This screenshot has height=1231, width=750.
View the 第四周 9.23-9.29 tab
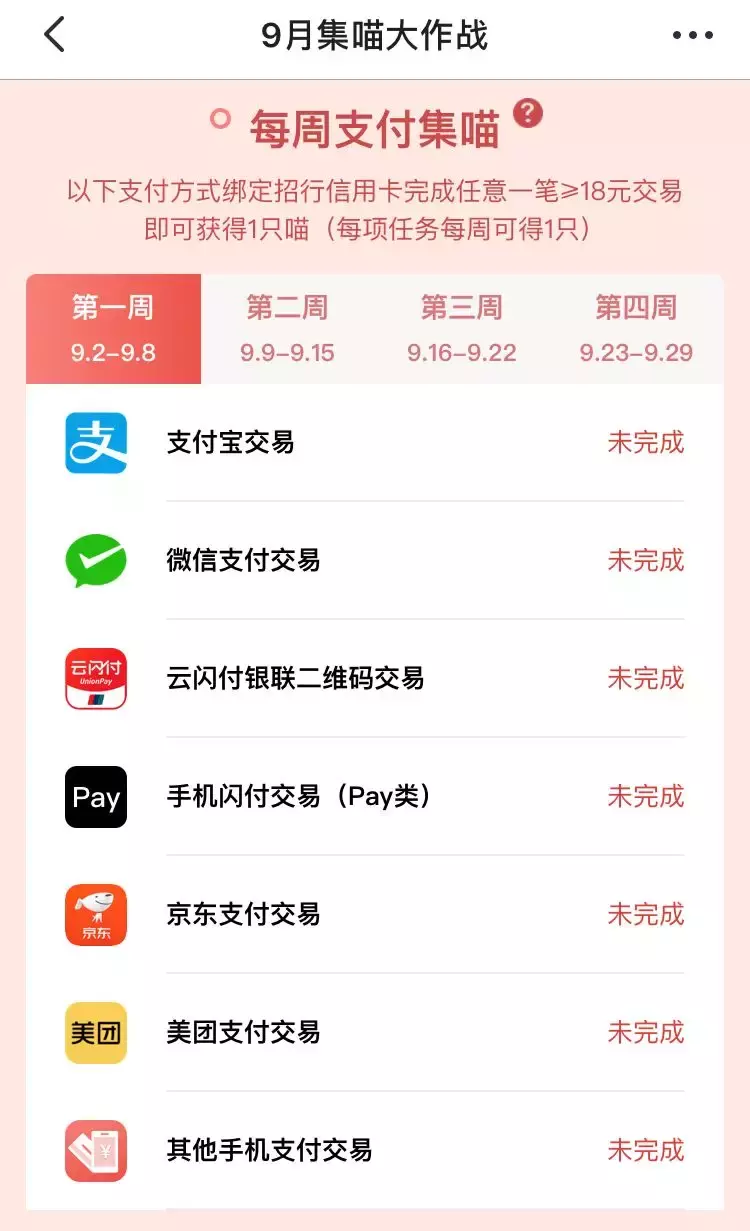(636, 328)
